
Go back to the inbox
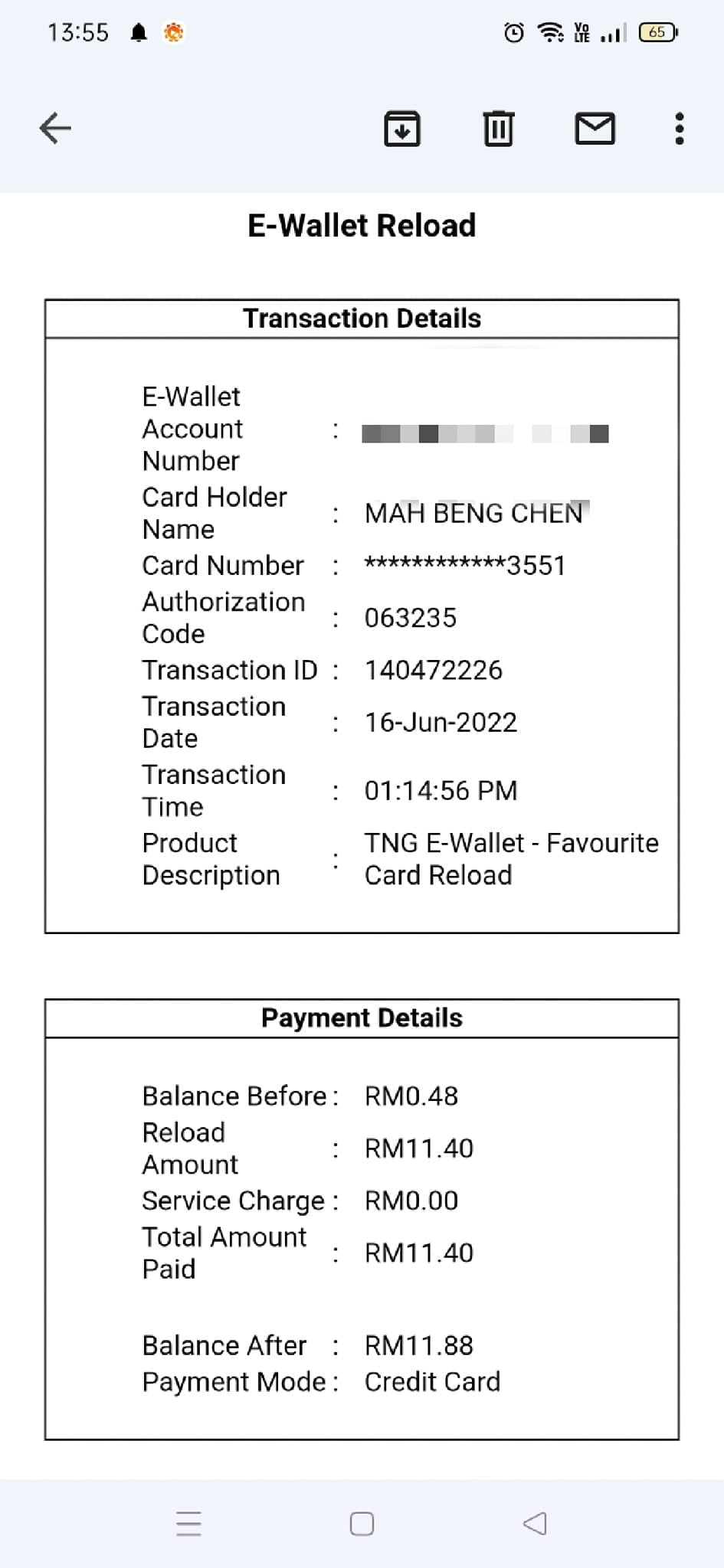(55, 128)
